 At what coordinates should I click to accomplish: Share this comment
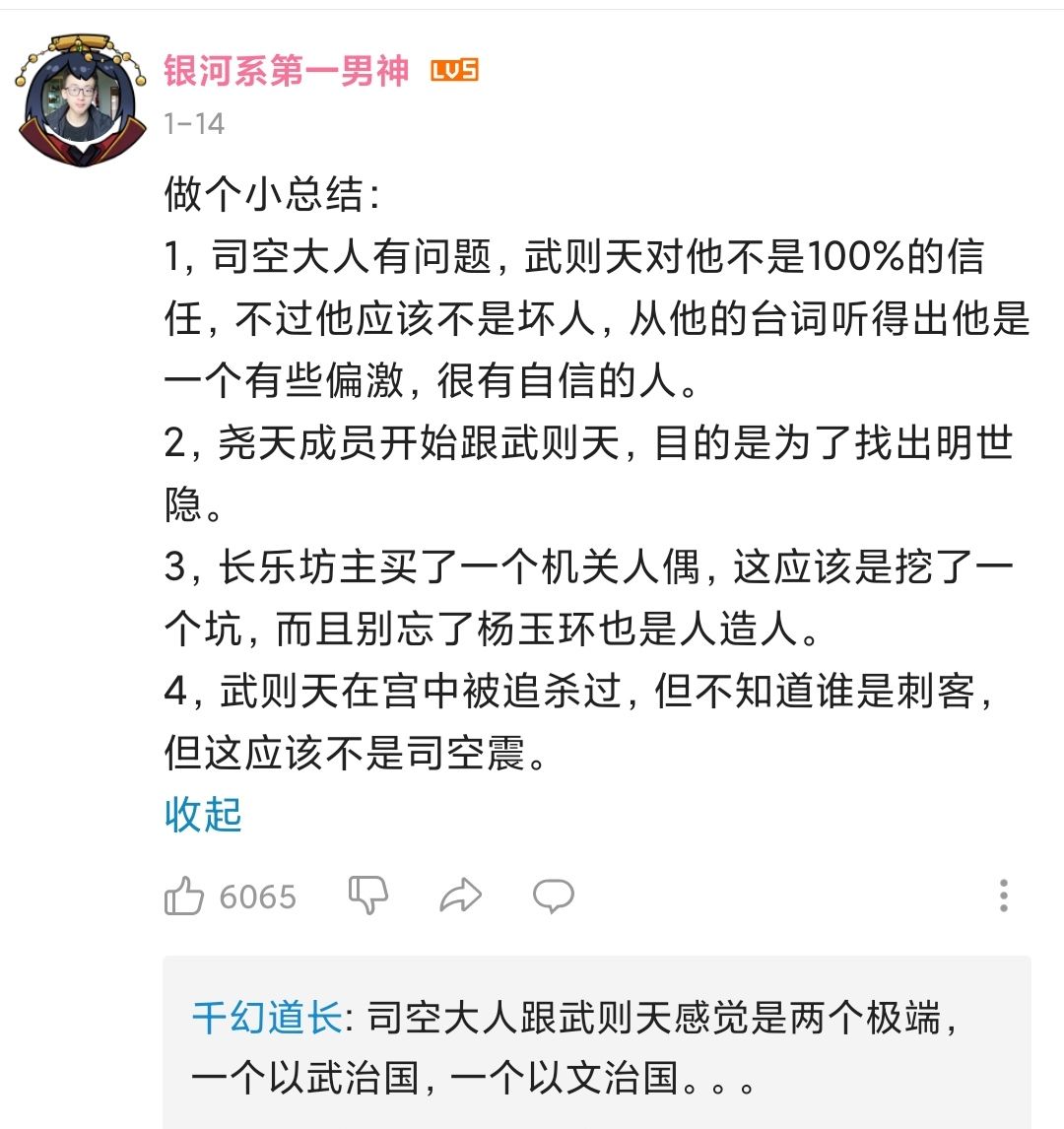(460, 896)
